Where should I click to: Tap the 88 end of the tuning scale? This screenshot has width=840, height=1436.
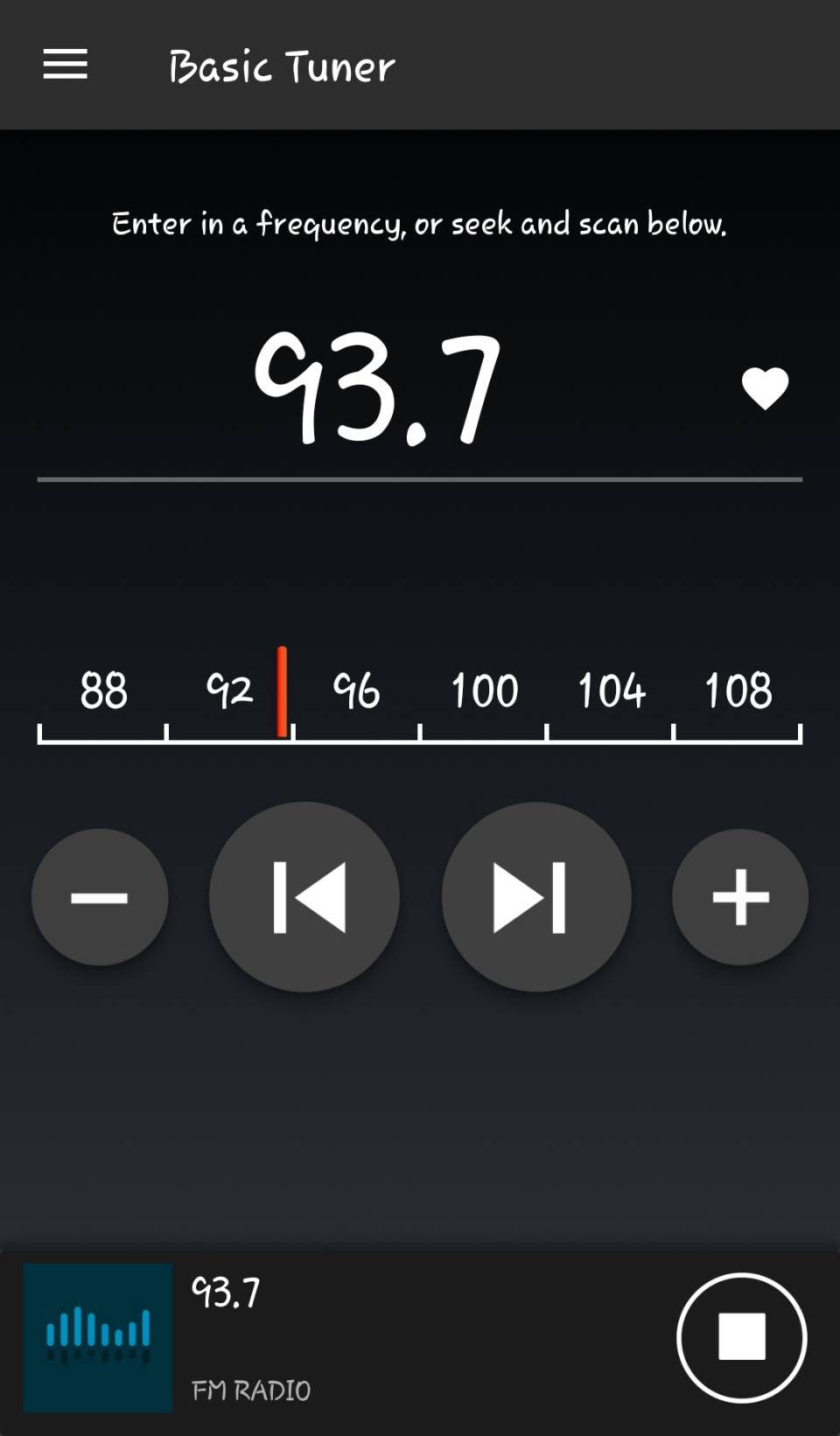(101, 691)
